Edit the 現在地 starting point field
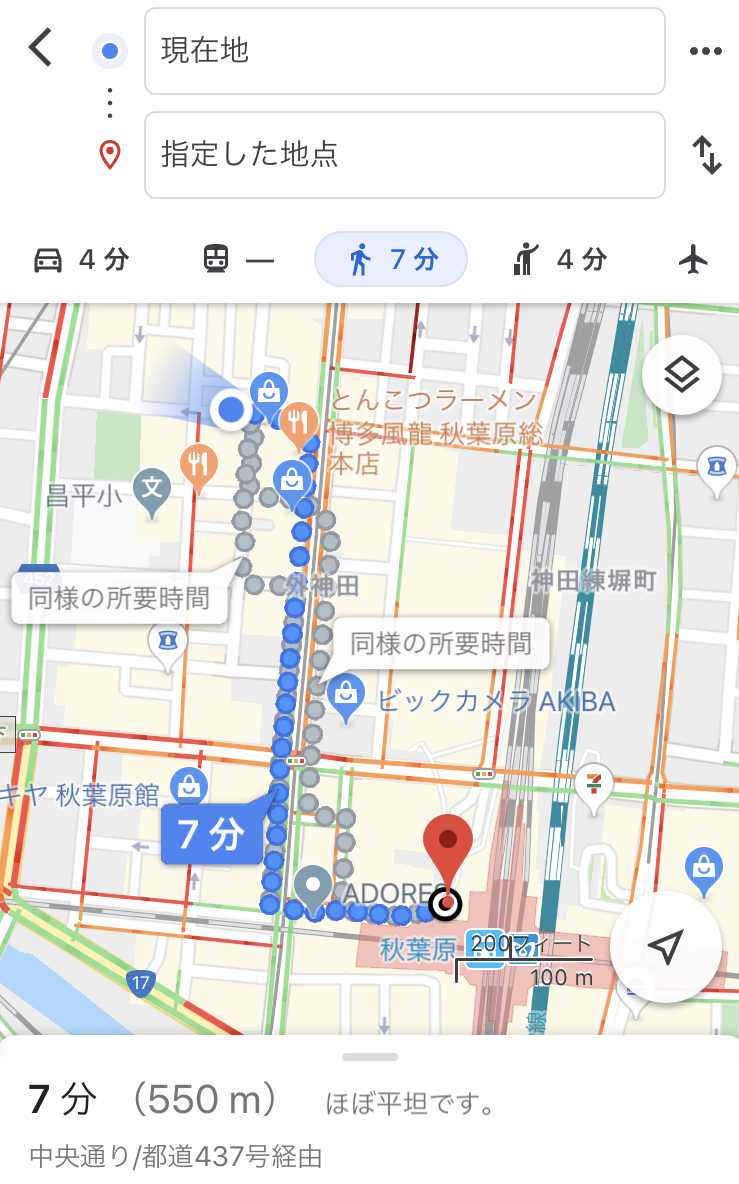739x1184 pixels. click(404, 51)
